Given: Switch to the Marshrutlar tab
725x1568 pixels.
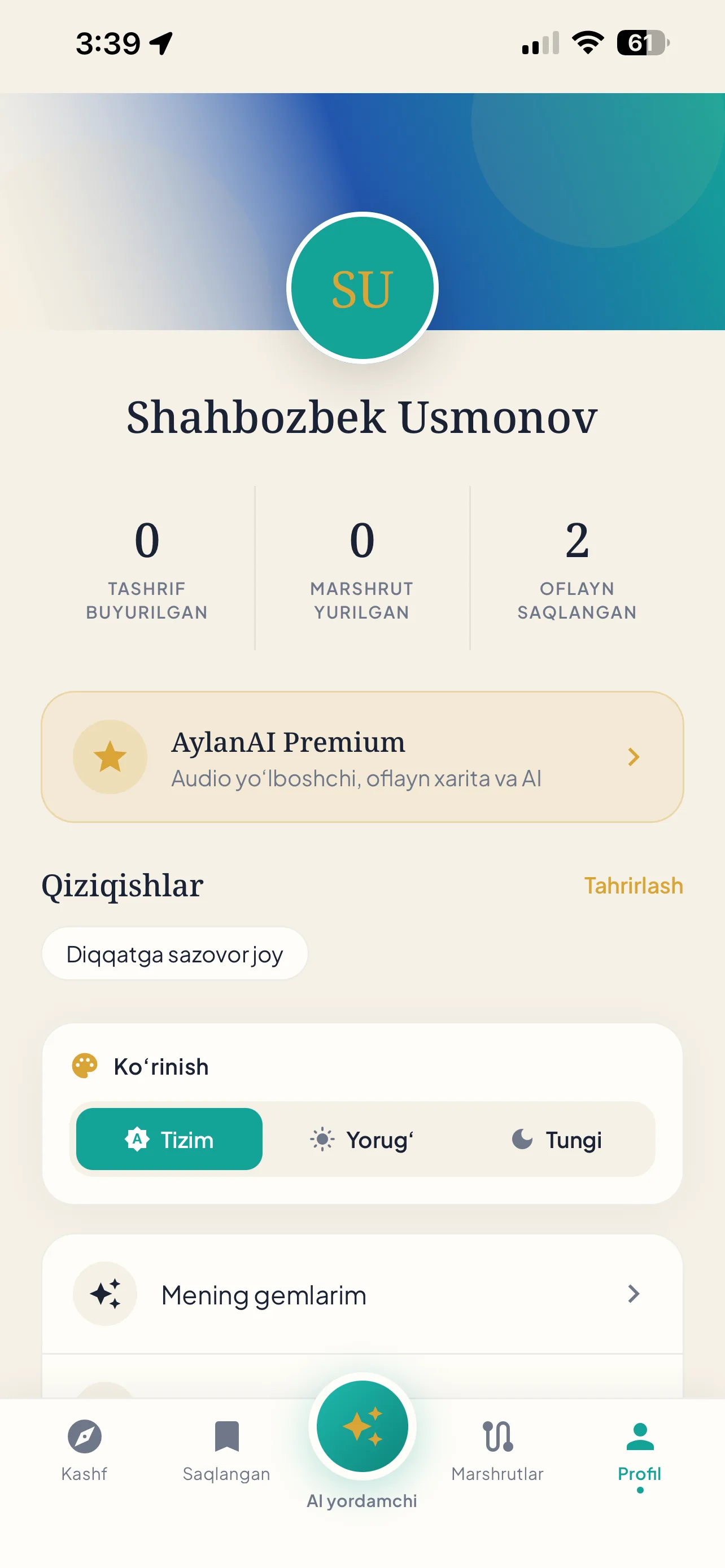Looking at the screenshot, I should click(497, 1451).
